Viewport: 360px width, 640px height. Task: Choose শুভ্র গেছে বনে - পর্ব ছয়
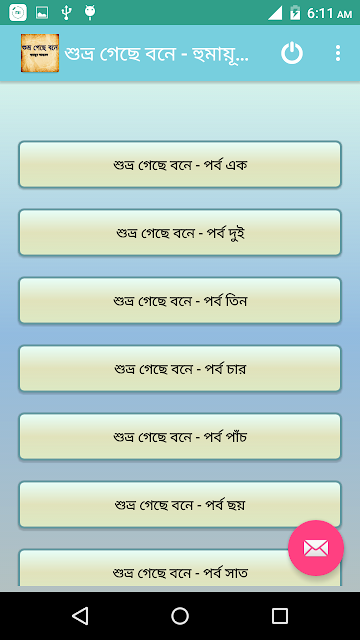[x=180, y=504]
